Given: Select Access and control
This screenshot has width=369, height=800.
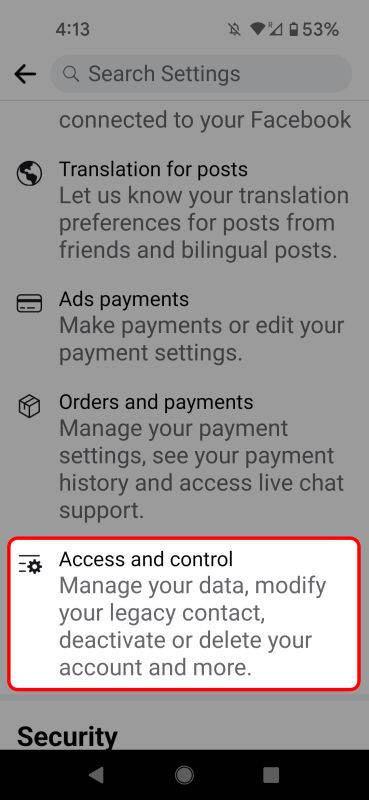Looking at the screenshot, I should [184, 613].
